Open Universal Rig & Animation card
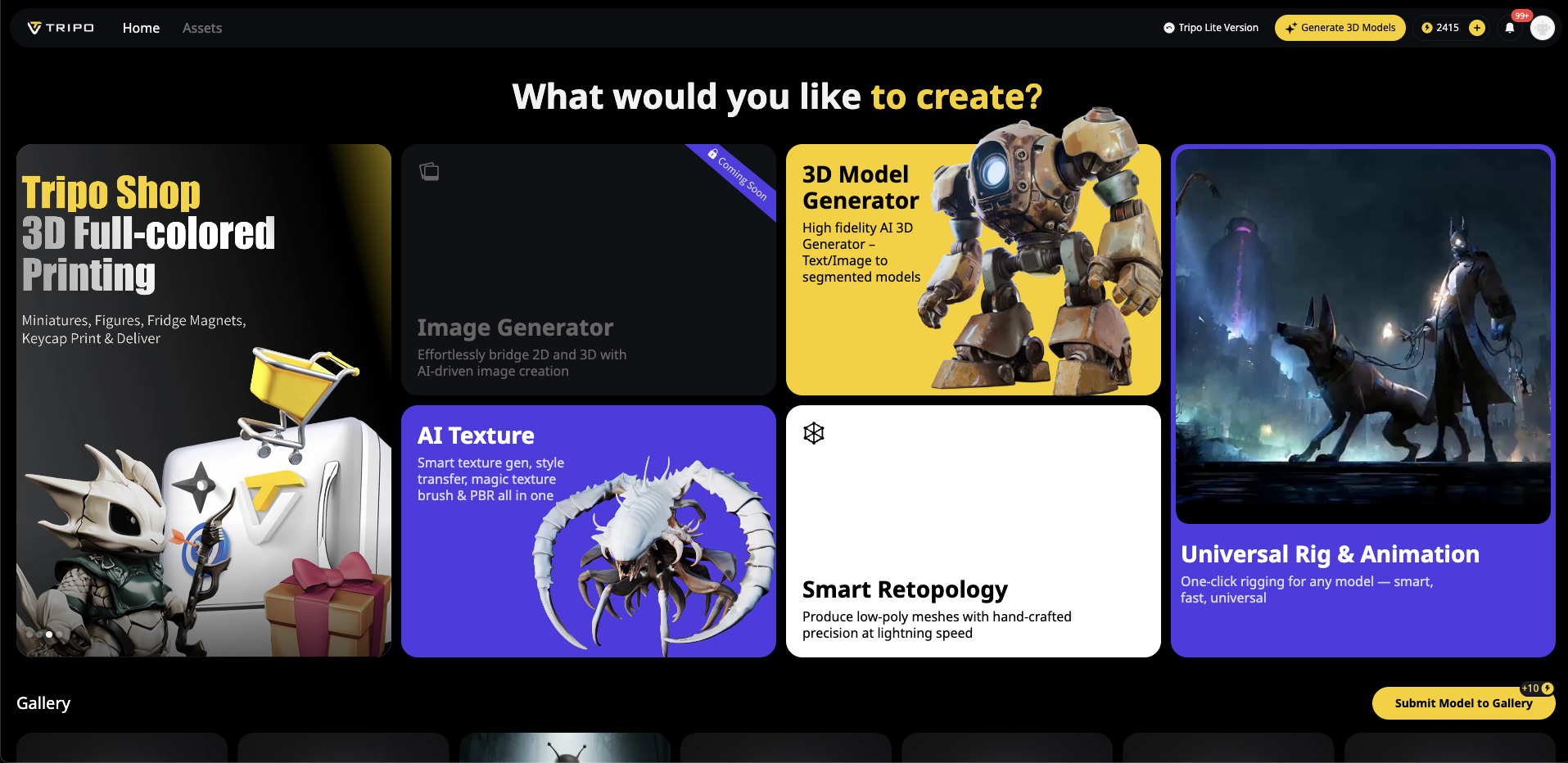The height and width of the screenshot is (763, 1568). tap(1362, 401)
